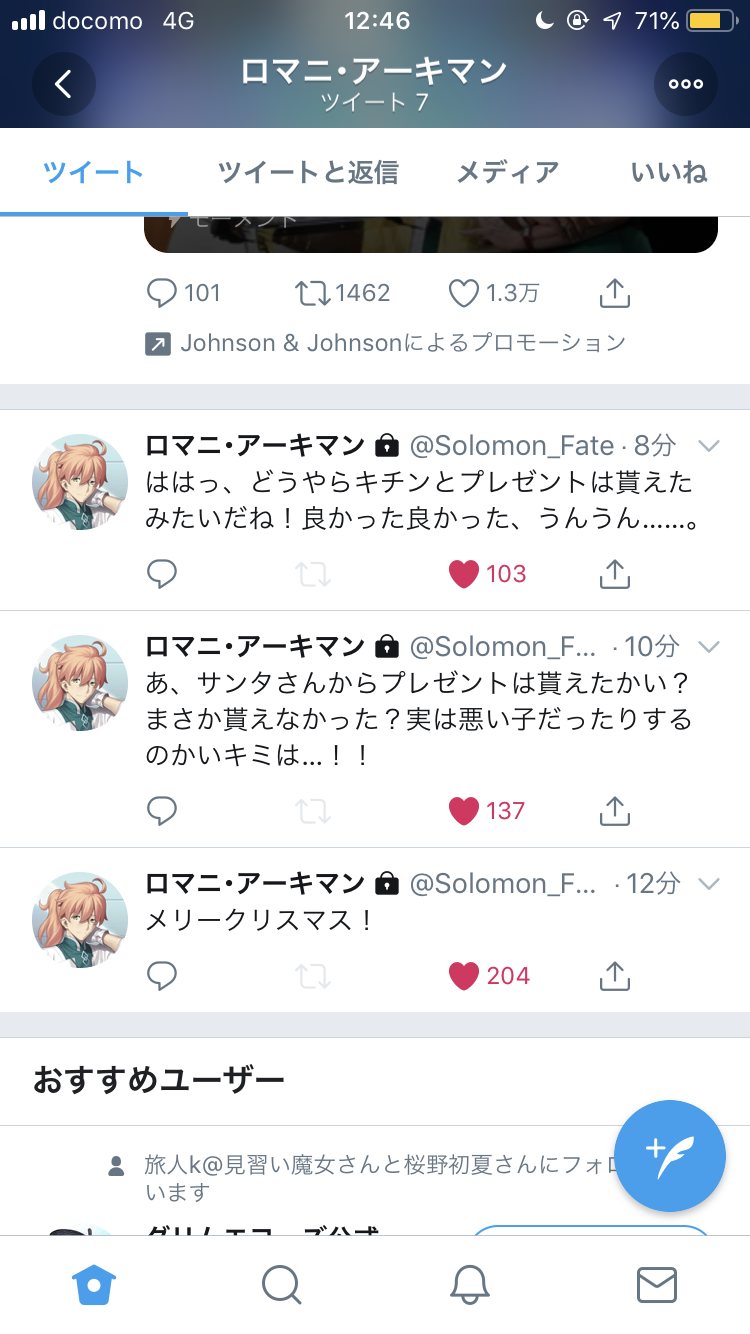Compose a new tweet
Viewport: 750px width, 1334px height.
(x=670, y=1156)
